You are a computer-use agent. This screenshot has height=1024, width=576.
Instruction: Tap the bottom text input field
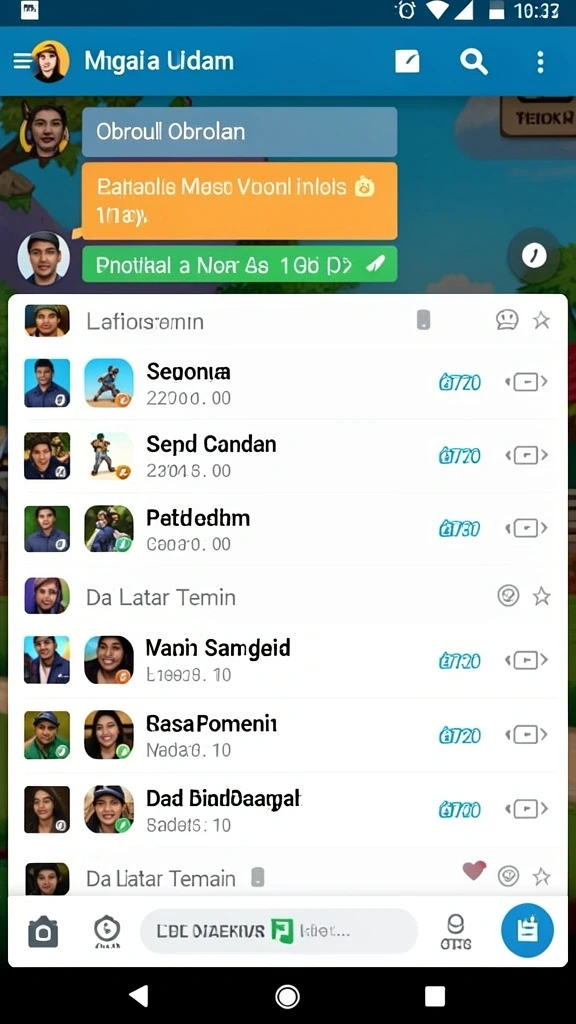279,931
